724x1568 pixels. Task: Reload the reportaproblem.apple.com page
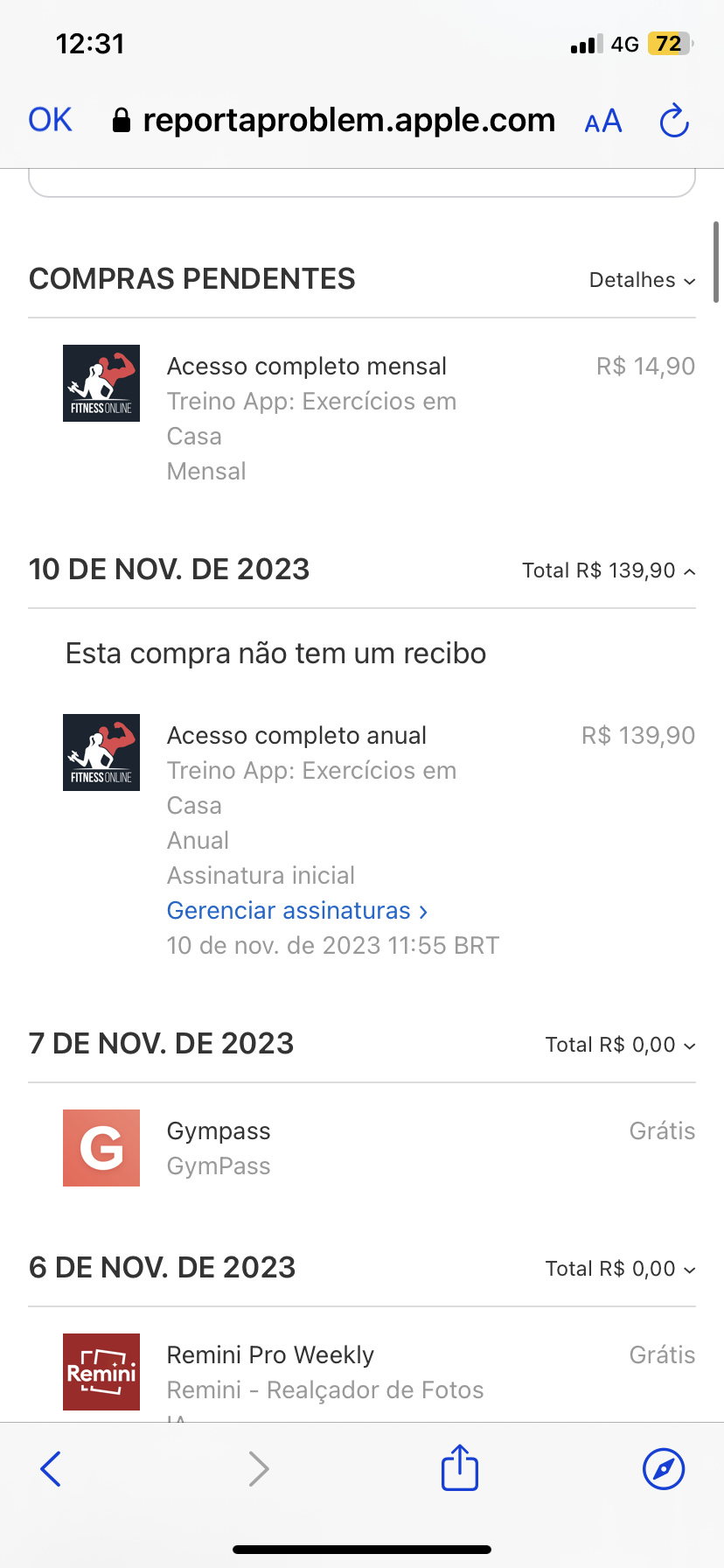pos(674,121)
